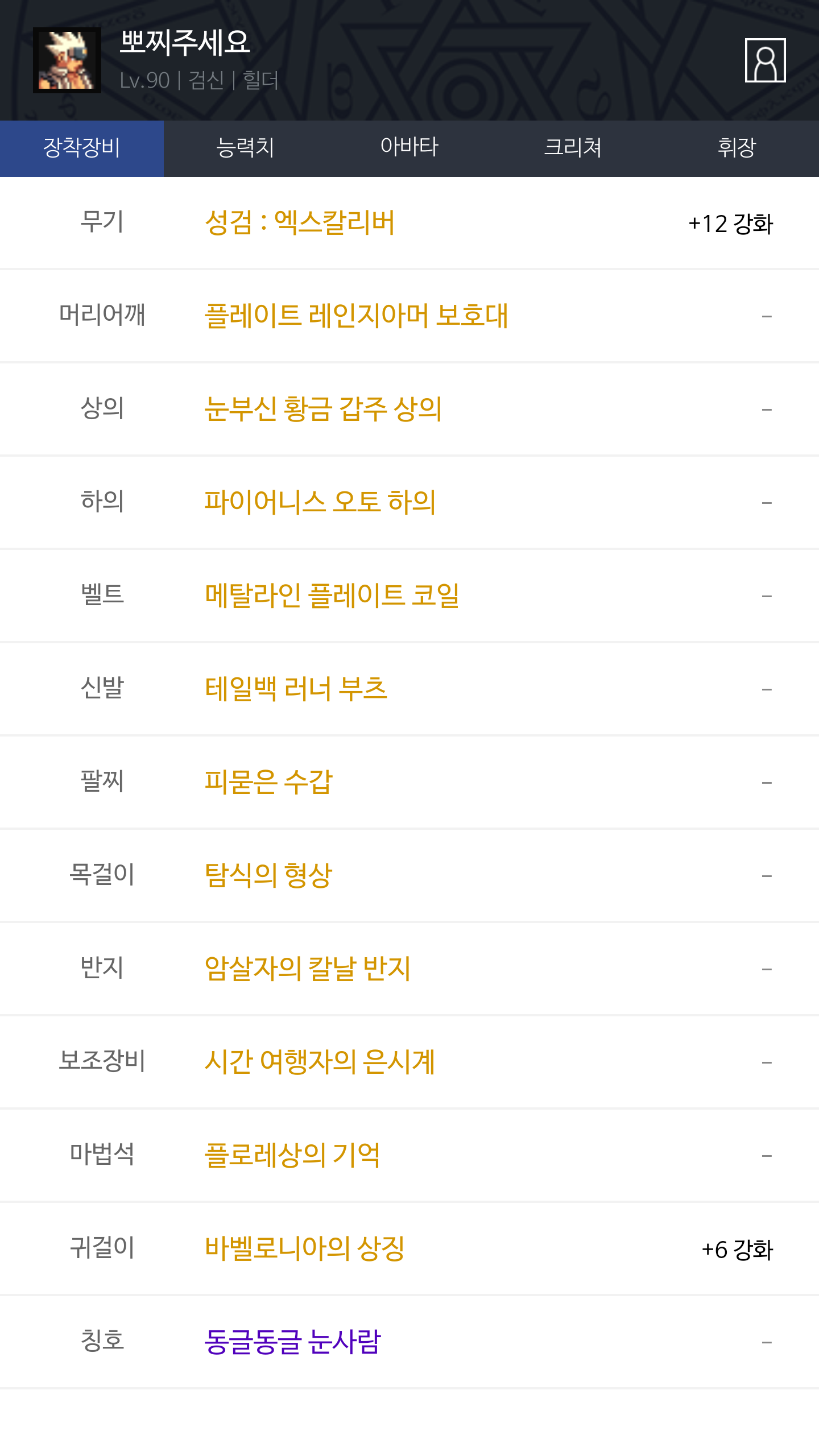Viewport: 819px width, 1456px height.
Task: Open magic stone 플로레상의 기억
Action: coord(292,1155)
